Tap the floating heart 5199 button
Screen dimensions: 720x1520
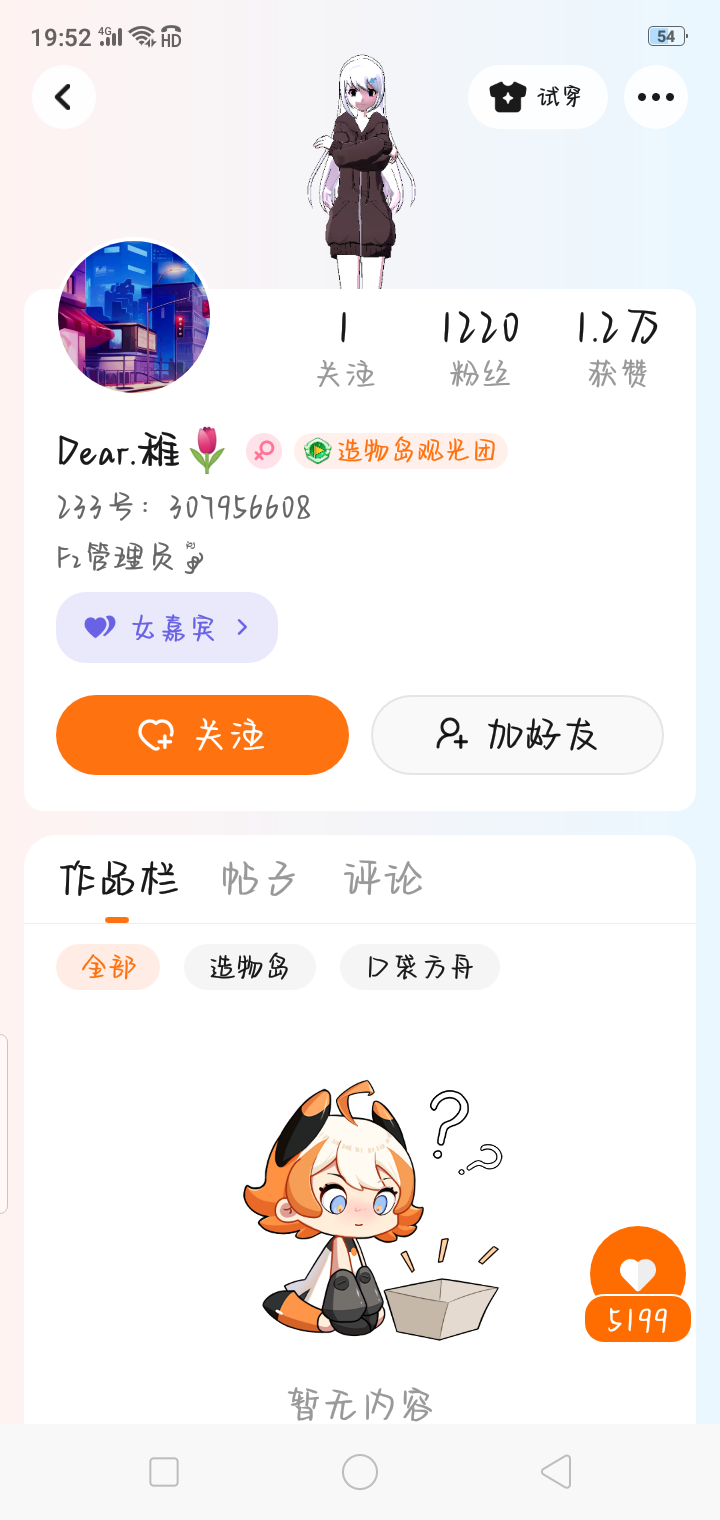point(638,1284)
